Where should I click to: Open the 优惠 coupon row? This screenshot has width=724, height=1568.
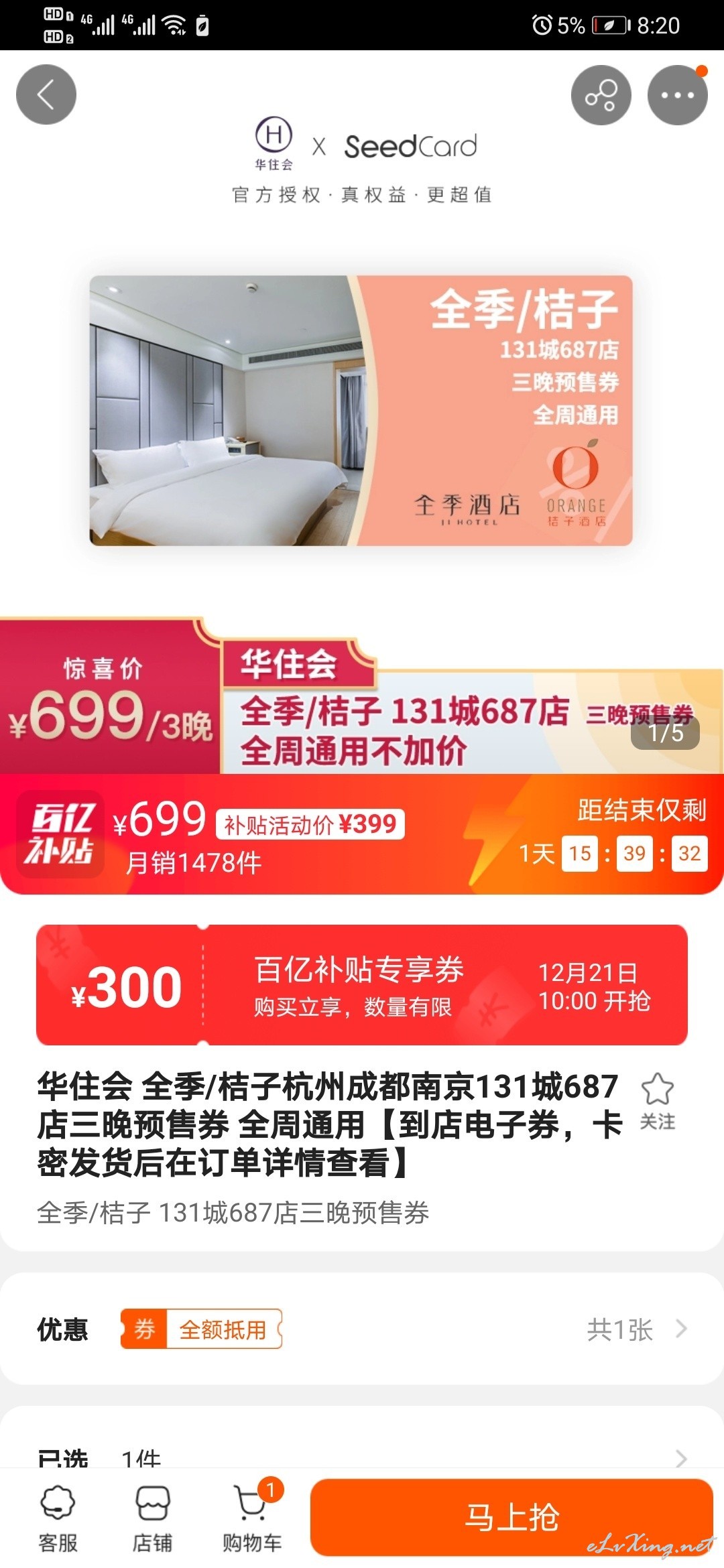coord(362,1329)
